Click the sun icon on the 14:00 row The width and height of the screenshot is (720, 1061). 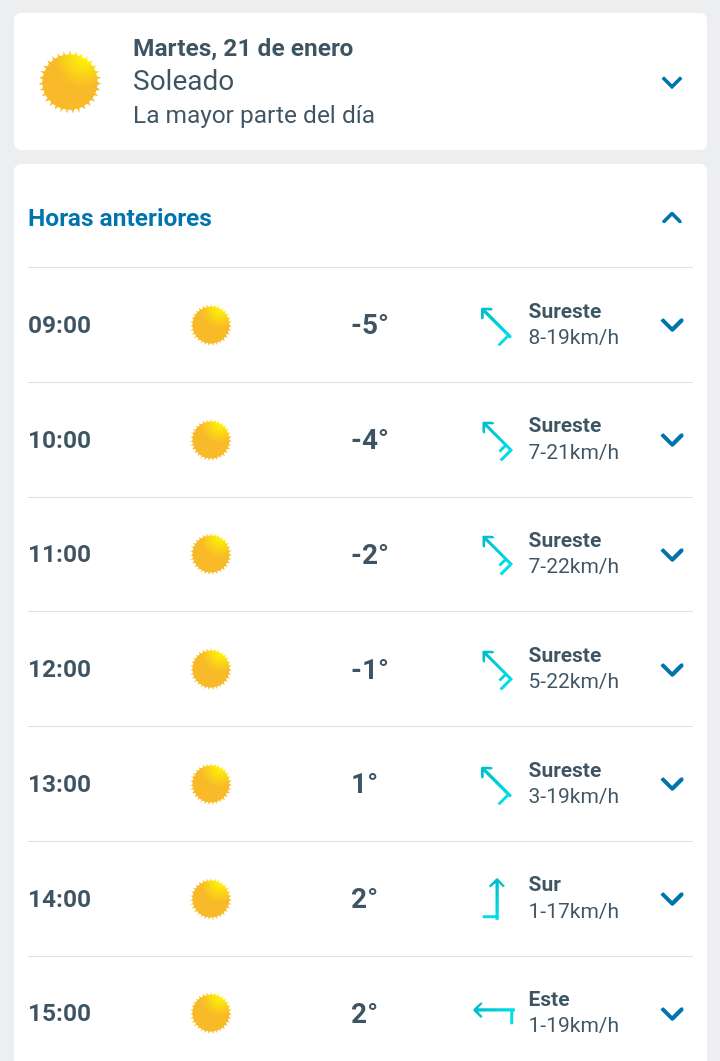[211, 898]
